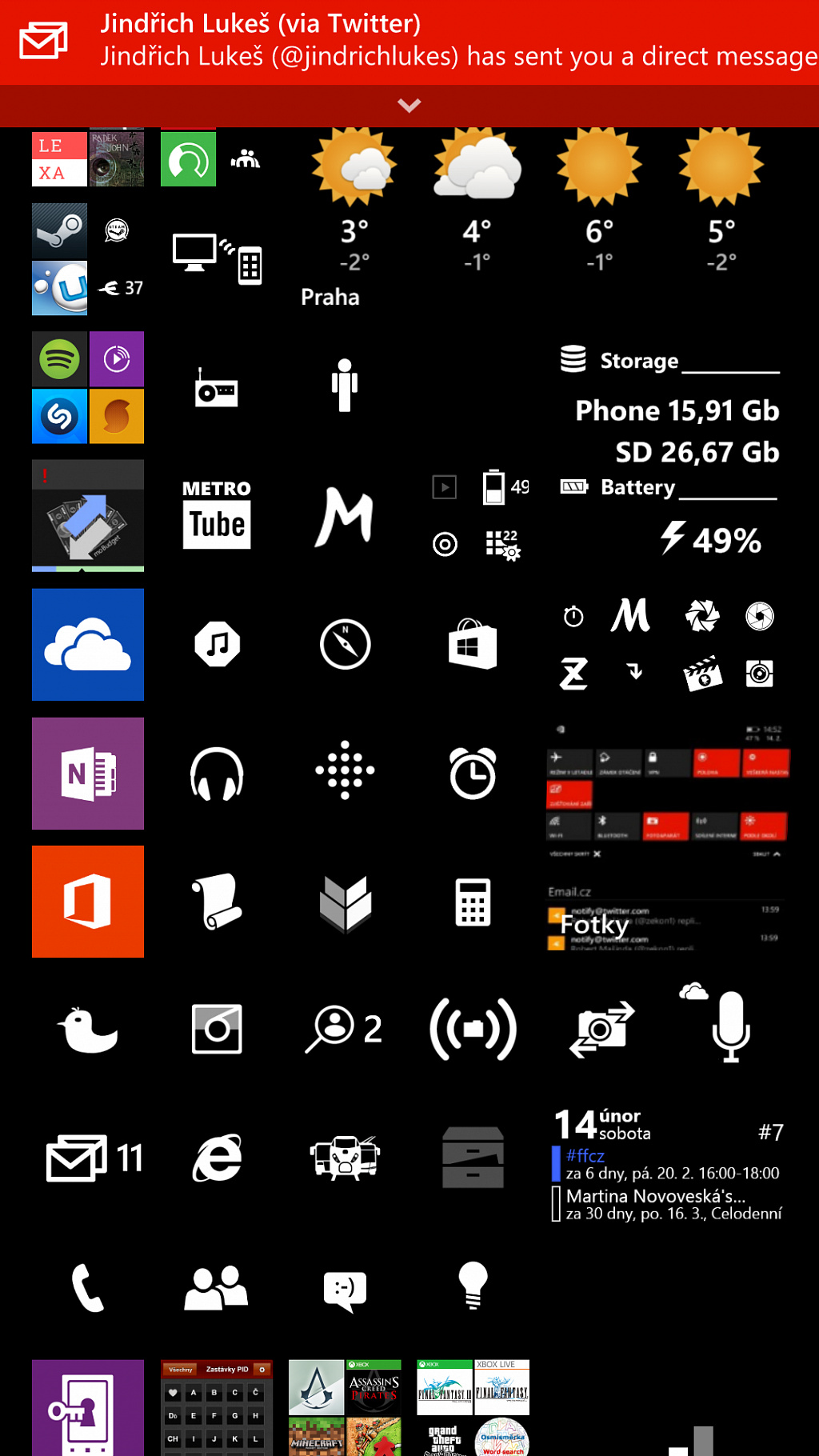Viewport: 819px width, 1456px height.
Task: Launch the Spotify app
Action: coord(60,359)
